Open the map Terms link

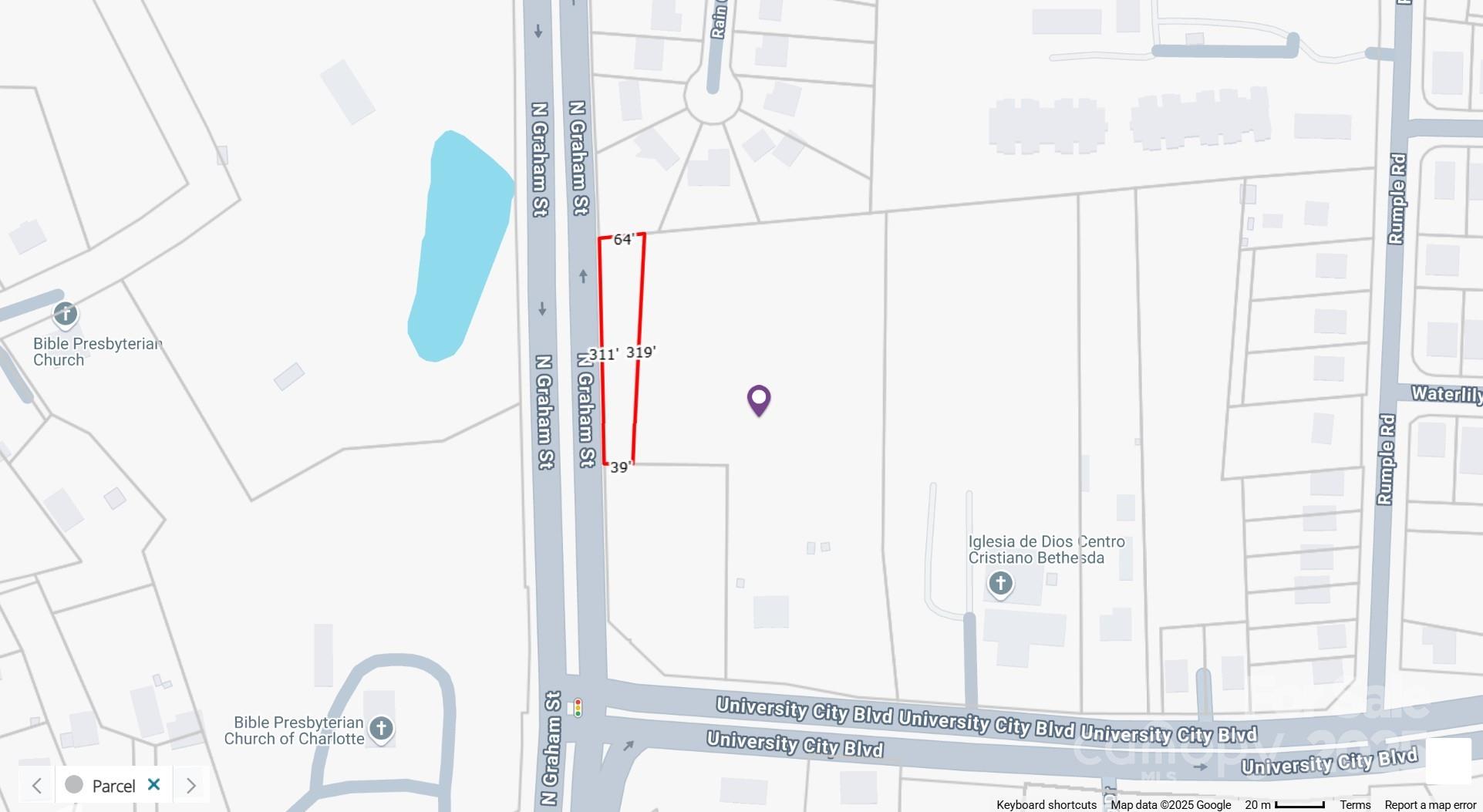point(1355,804)
